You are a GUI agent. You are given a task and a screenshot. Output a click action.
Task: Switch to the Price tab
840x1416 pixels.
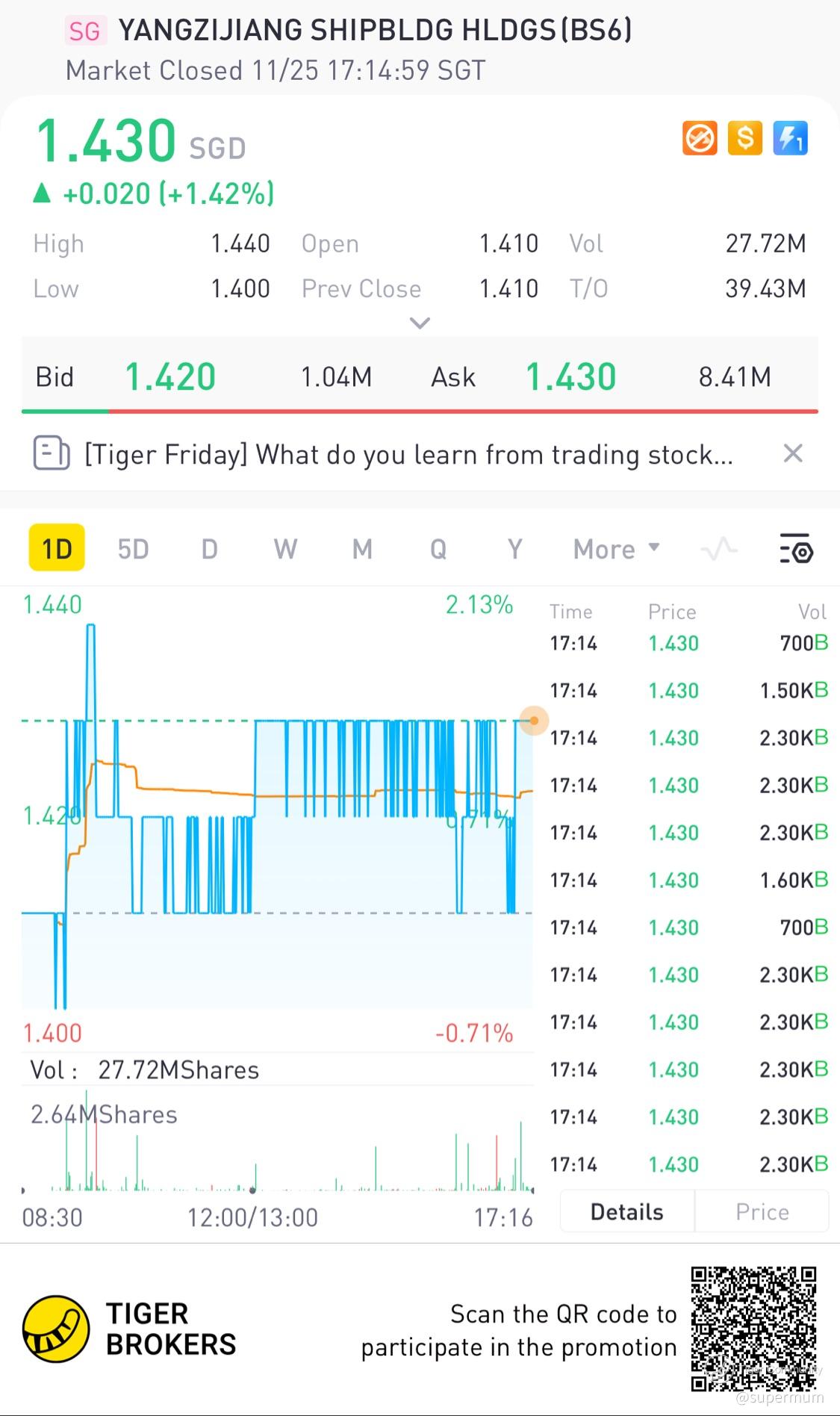pyautogui.click(x=762, y=1211)
